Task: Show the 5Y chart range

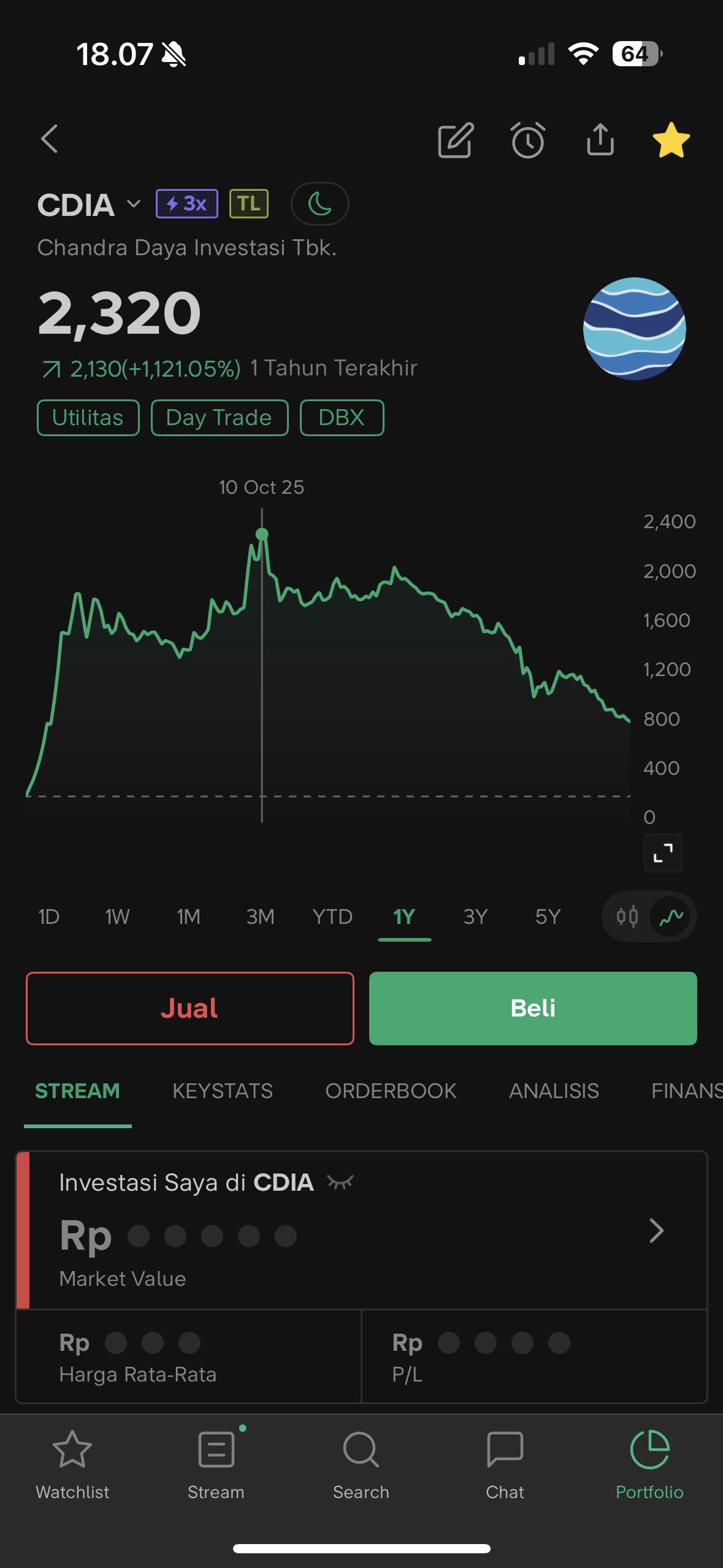Action: 548,917
